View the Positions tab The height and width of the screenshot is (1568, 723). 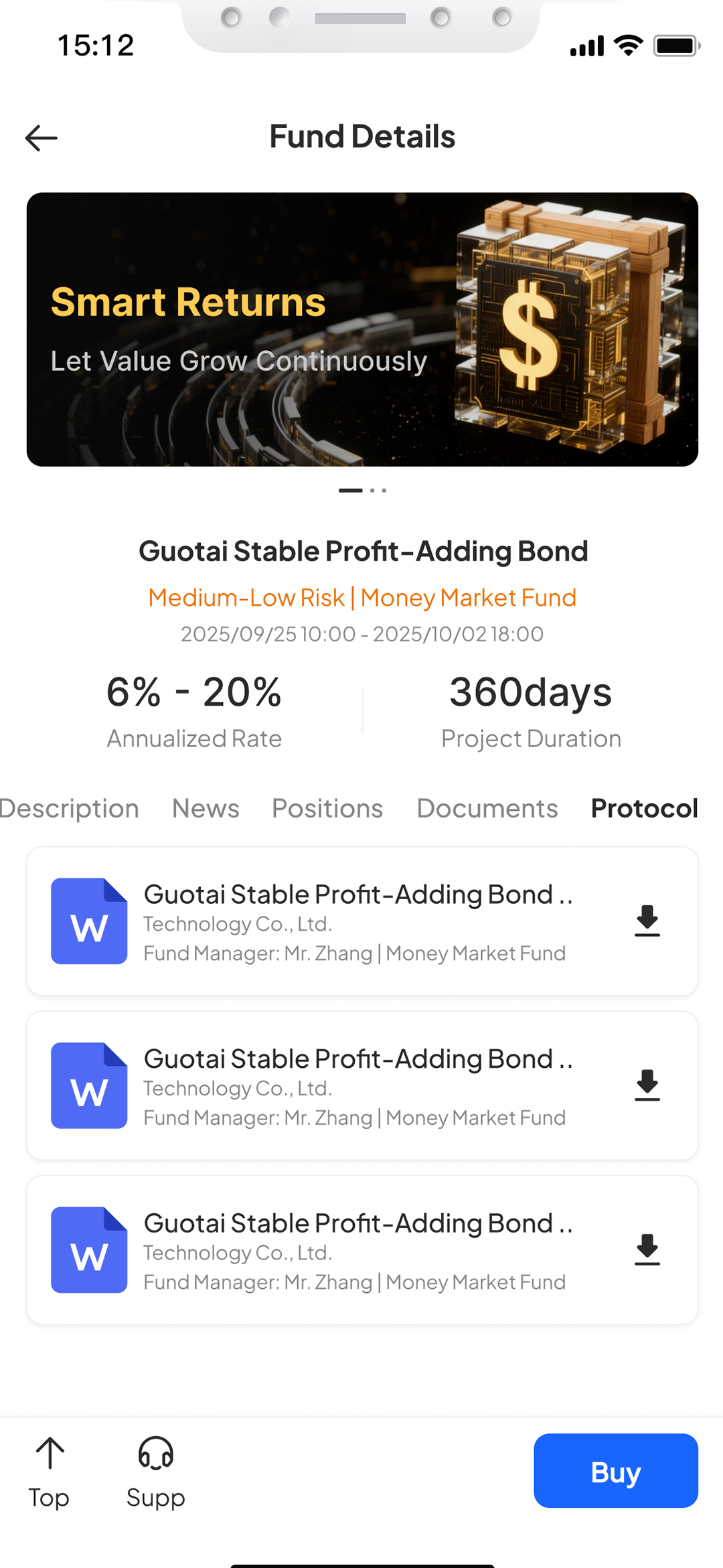click(327, 809)
